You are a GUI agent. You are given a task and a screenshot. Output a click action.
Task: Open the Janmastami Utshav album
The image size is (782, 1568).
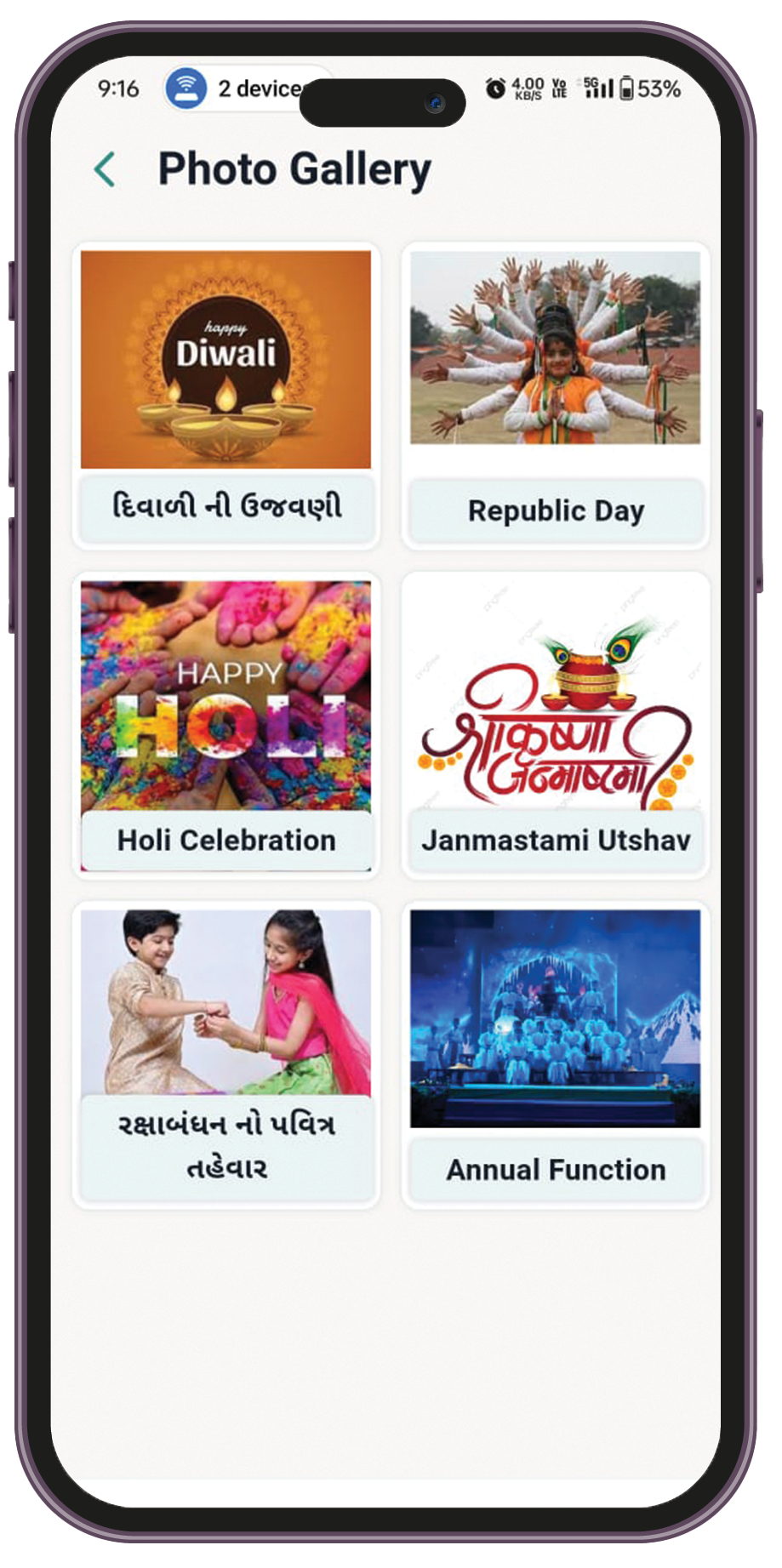[555, 723]
